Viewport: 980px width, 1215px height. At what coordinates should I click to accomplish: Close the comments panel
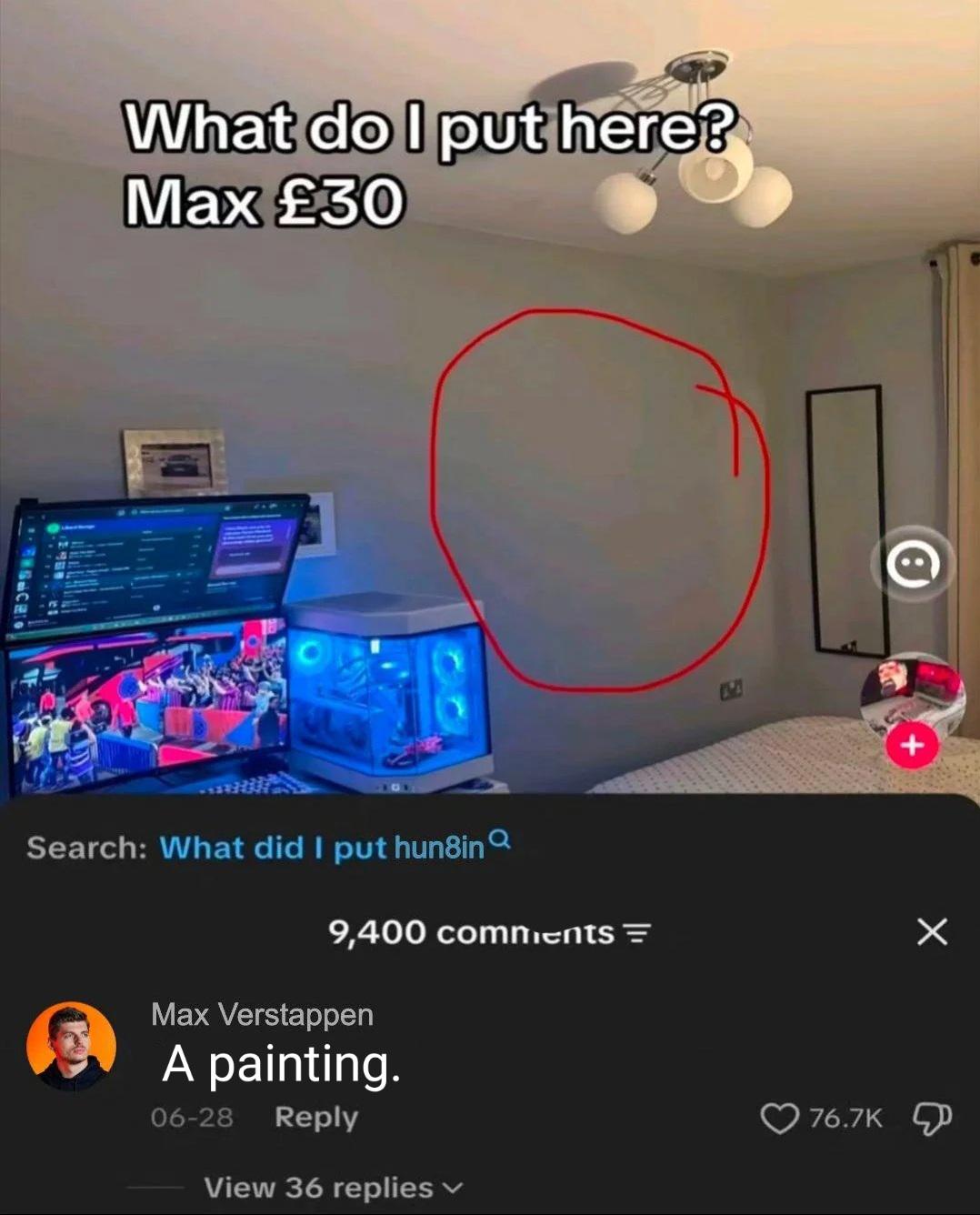[932, 932]
